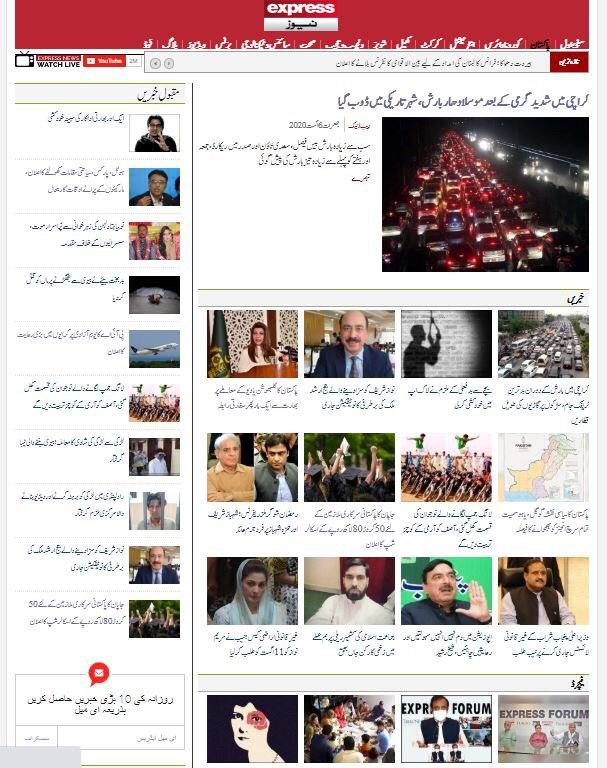Show the previous breaking news ticker item
This screenshot has height=768, width=607.
point(155,62)
